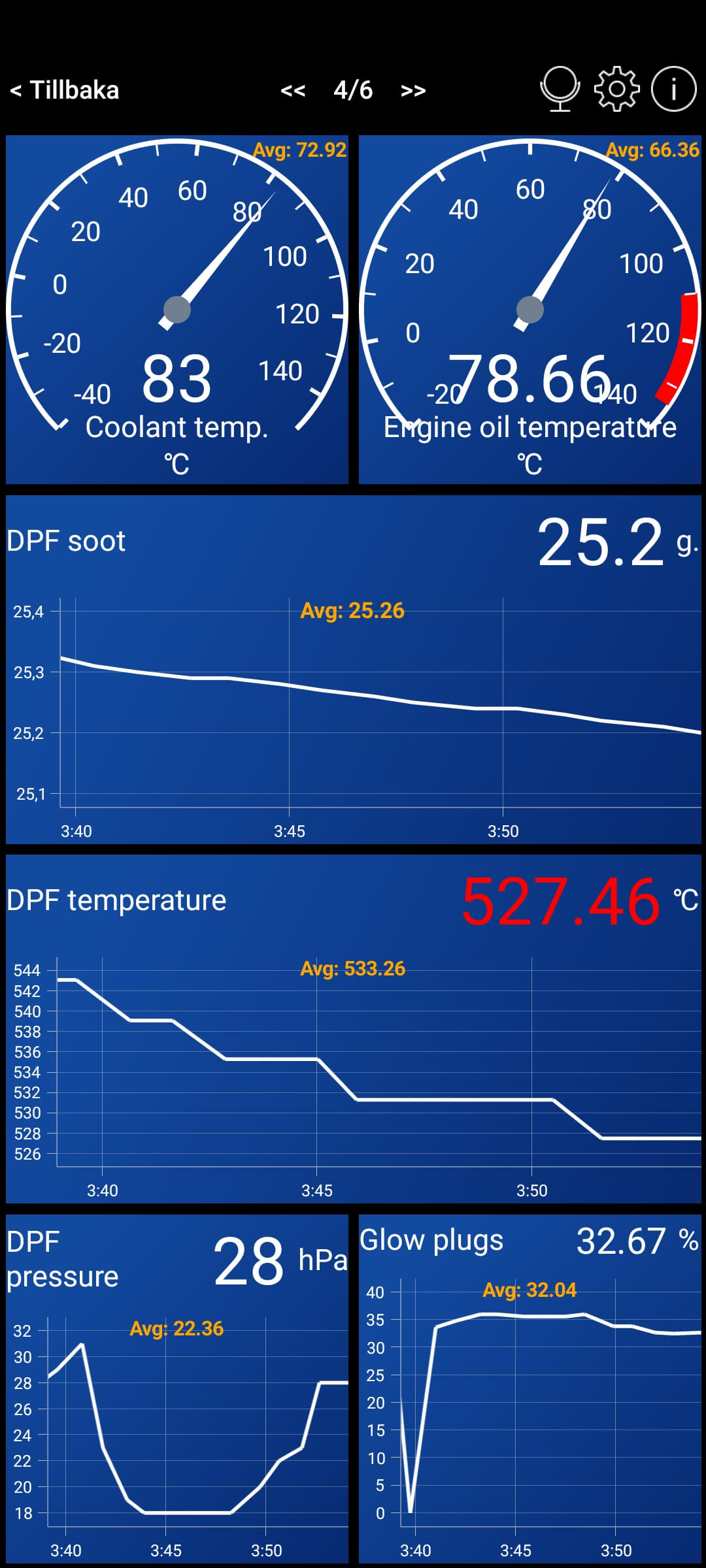Open the DPF pressure chart
The width and height of the screenshot is (706, 1568).
click(x=176, y=1388)
